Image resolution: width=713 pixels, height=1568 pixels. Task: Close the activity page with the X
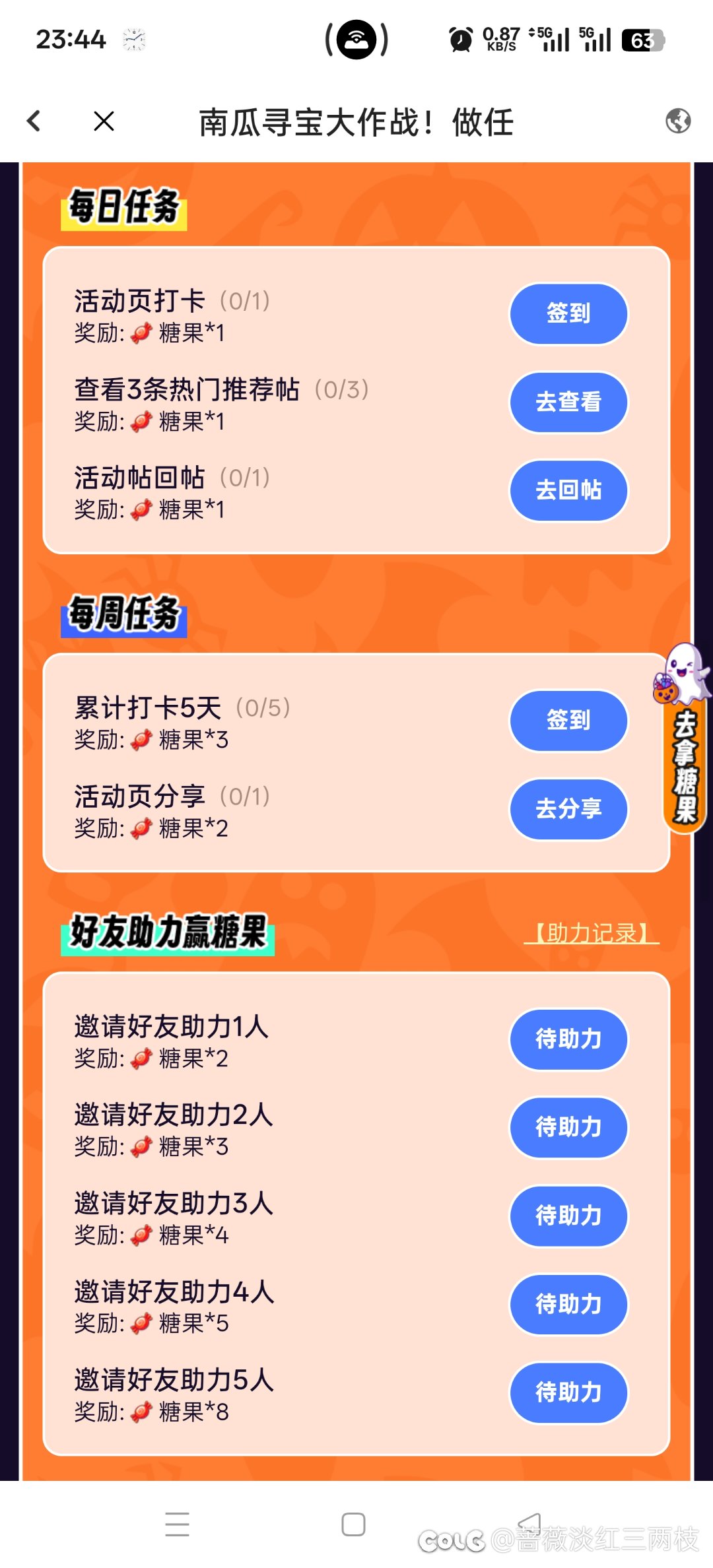[102, 121]
